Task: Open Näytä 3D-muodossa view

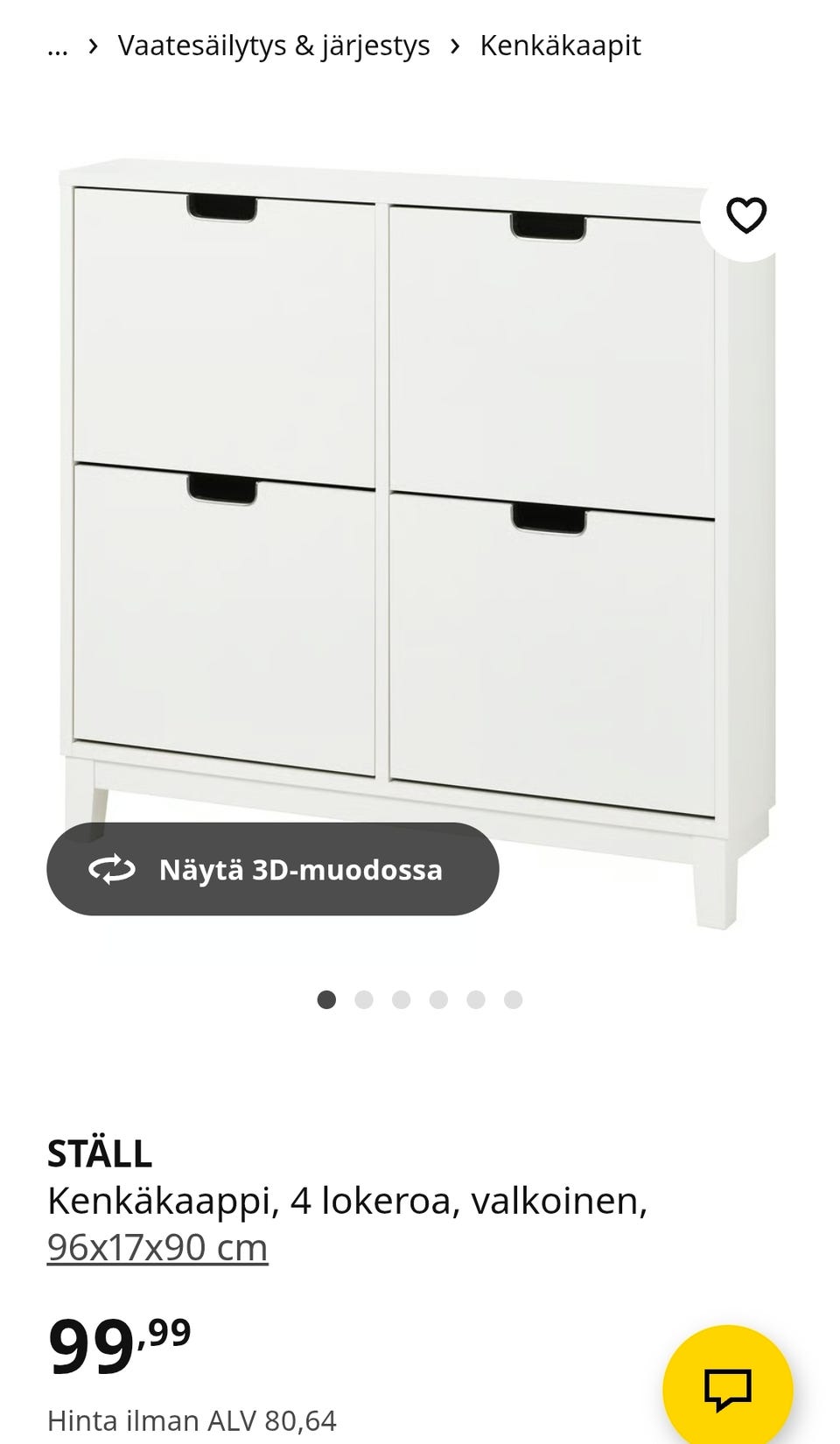Action: 273,869
